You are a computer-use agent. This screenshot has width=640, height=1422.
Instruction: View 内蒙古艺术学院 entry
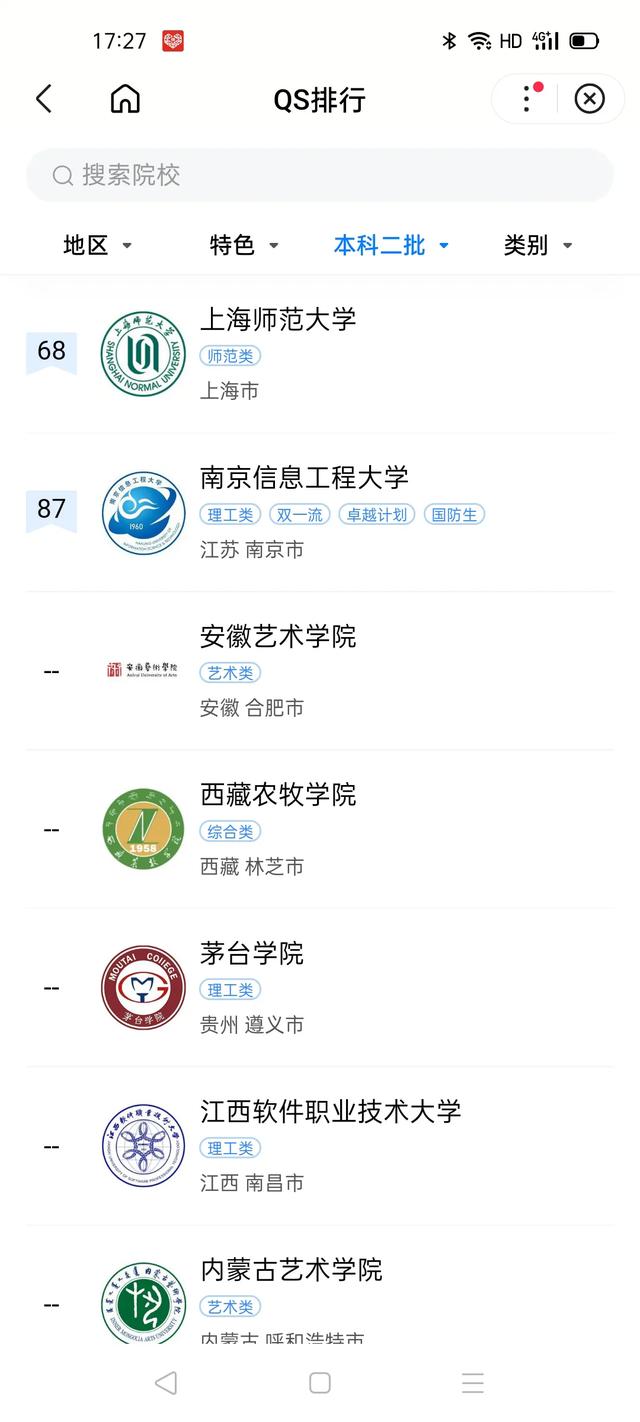[x=320, y=1285]
